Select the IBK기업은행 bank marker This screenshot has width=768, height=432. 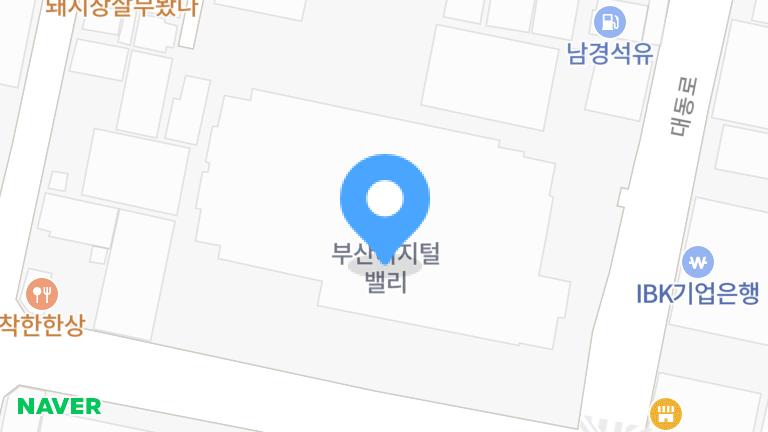698,263
